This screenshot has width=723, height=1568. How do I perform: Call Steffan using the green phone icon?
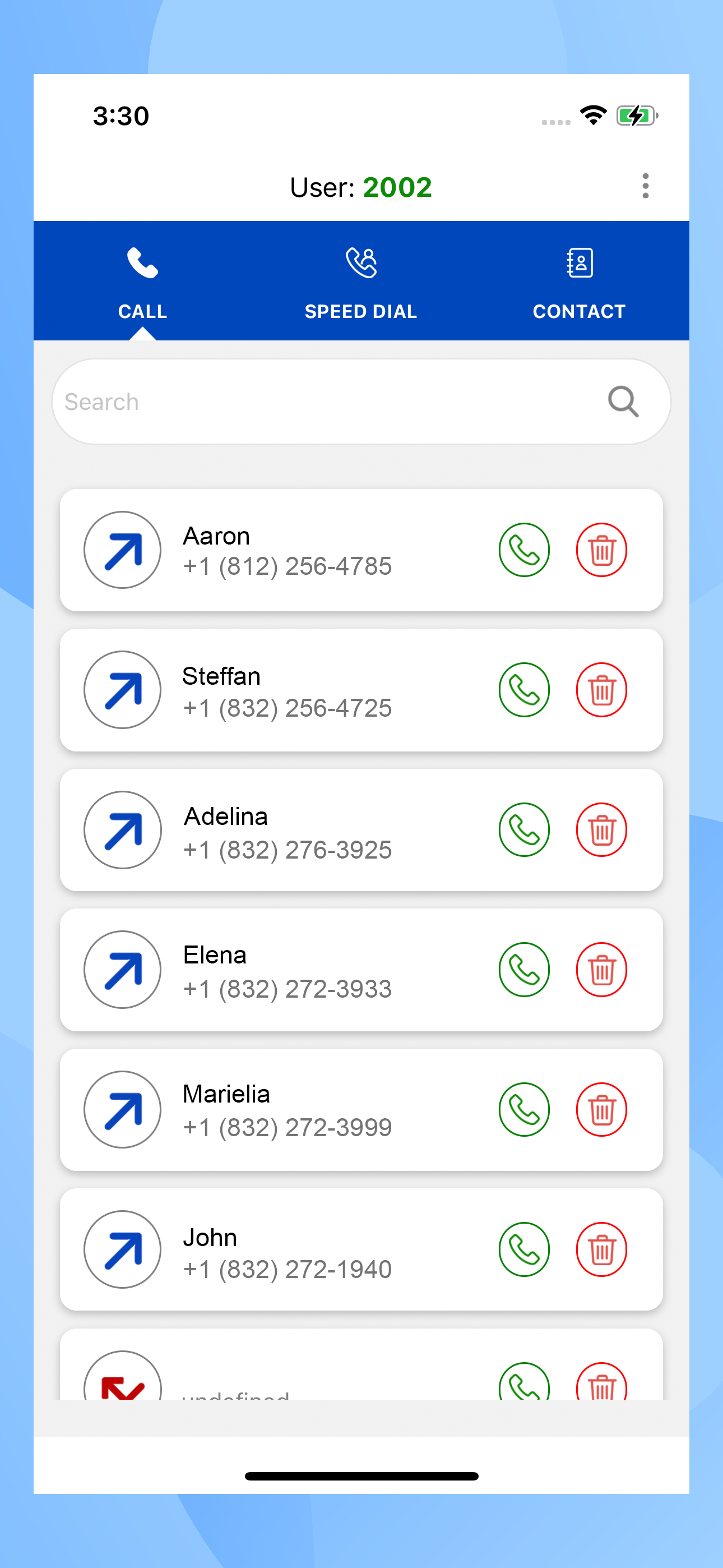tap(524, 690)
